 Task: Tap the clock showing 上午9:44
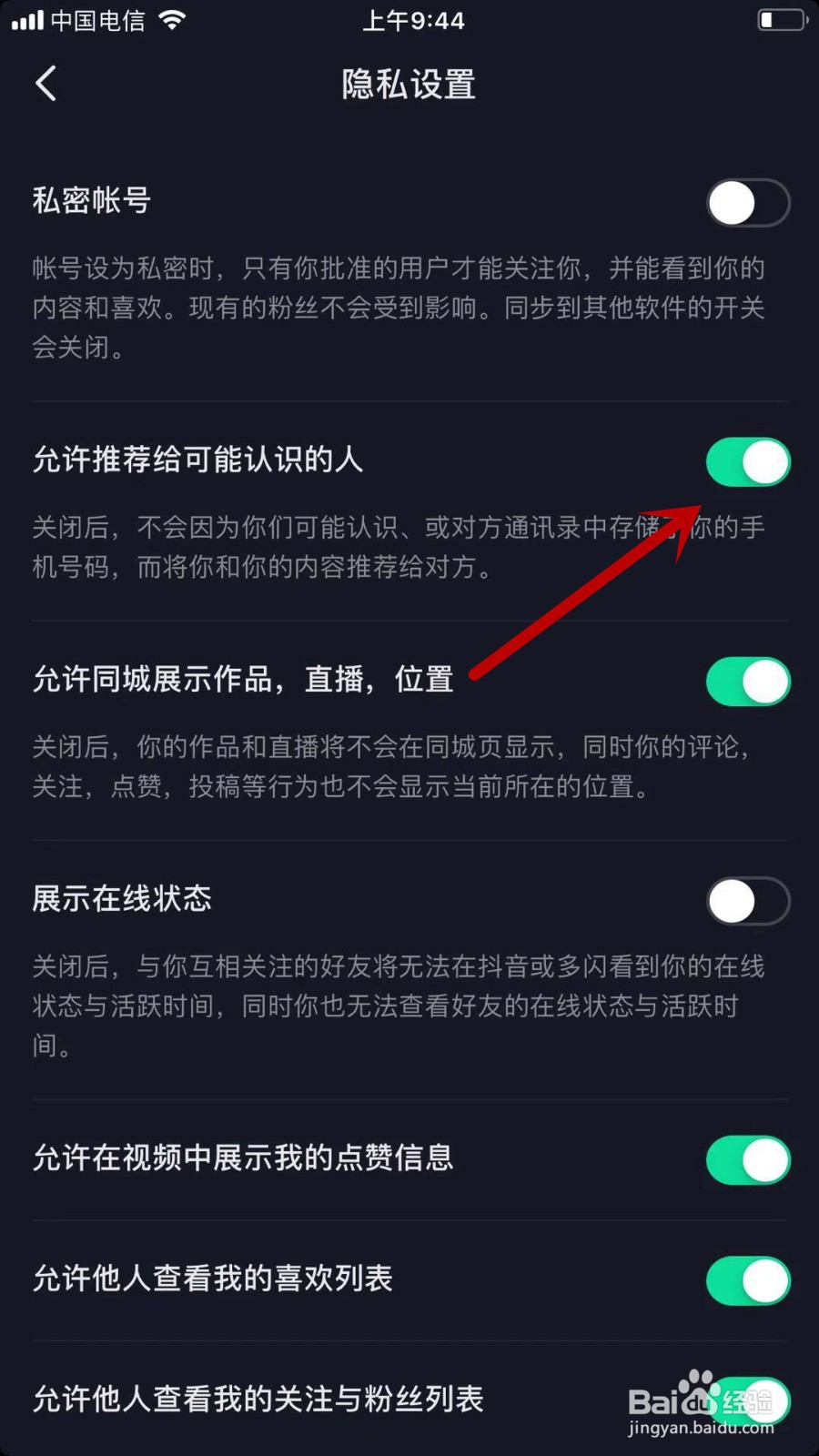(x=414, y=19)
